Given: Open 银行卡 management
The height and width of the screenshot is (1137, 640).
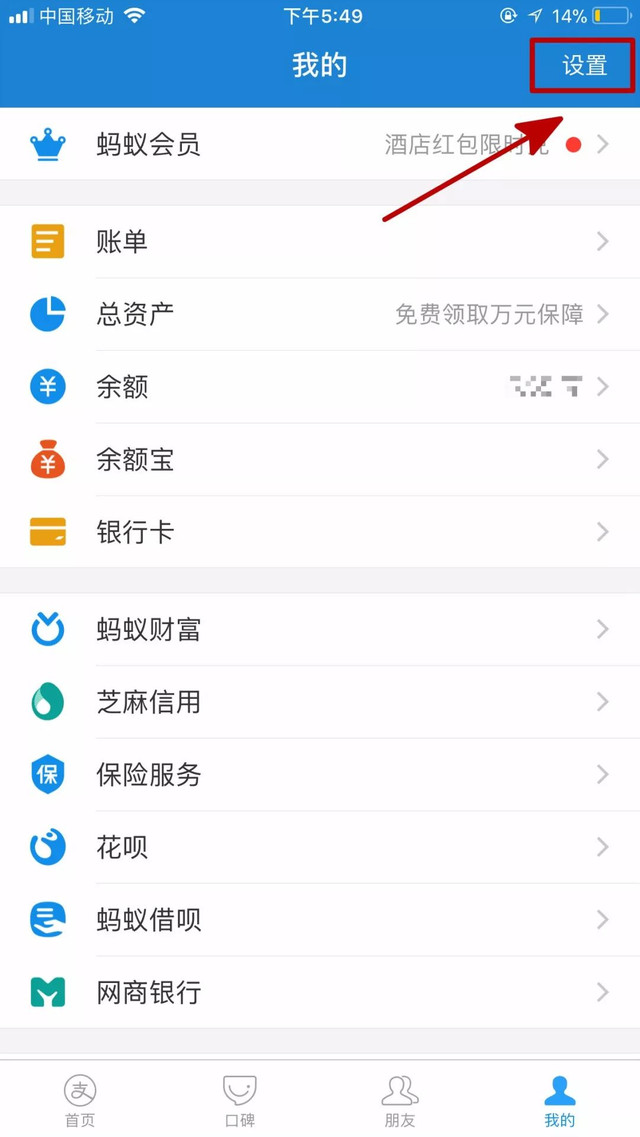Looking at the screenshot, I should point(320,532).
